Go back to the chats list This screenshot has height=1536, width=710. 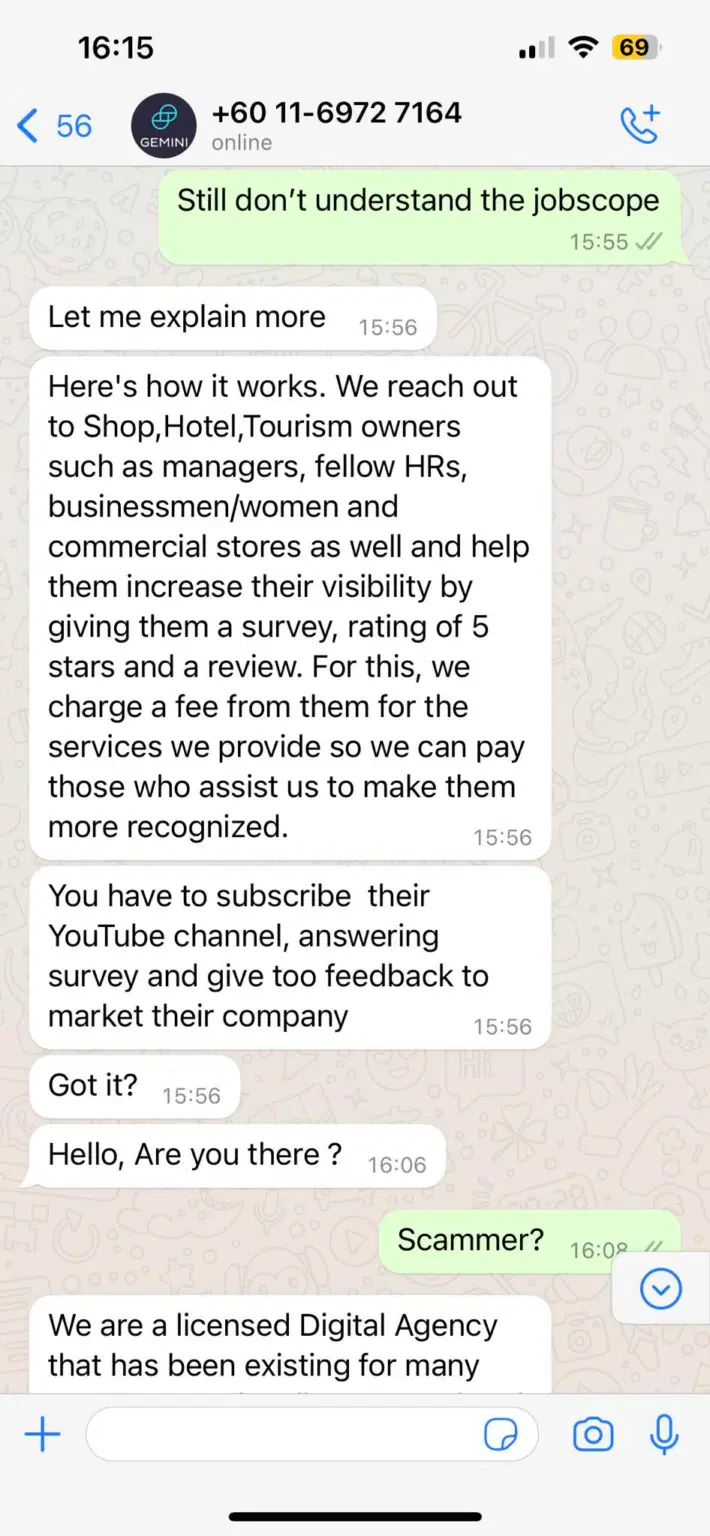(54, 126)
